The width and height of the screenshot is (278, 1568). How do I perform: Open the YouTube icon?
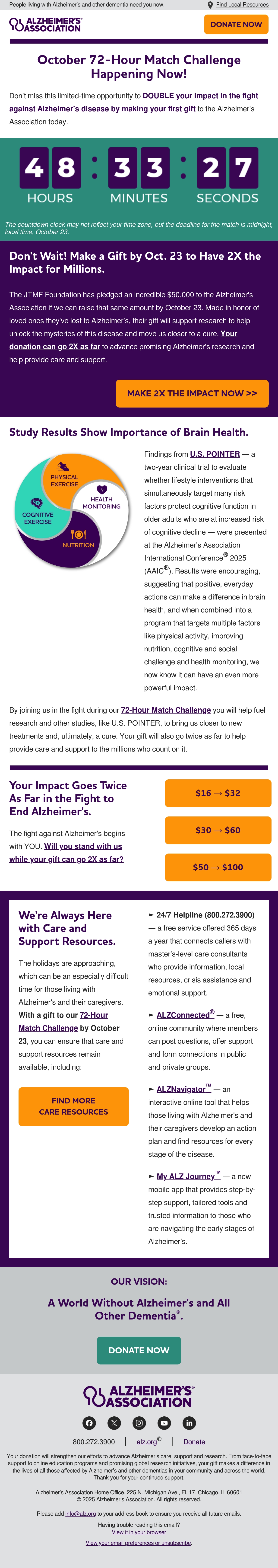(x=164, y=1422)
